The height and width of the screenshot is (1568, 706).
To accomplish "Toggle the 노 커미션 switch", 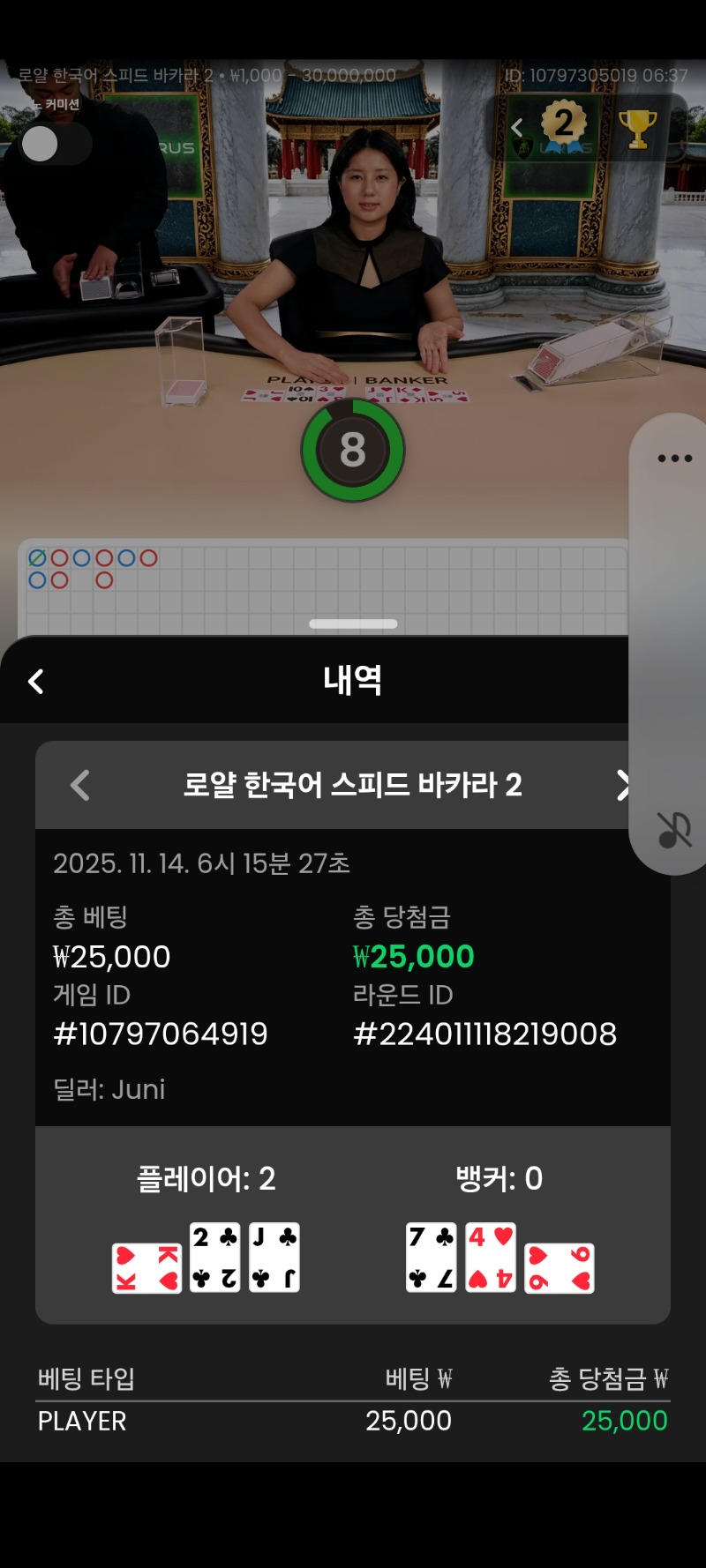I will click(x=55, y=144).
